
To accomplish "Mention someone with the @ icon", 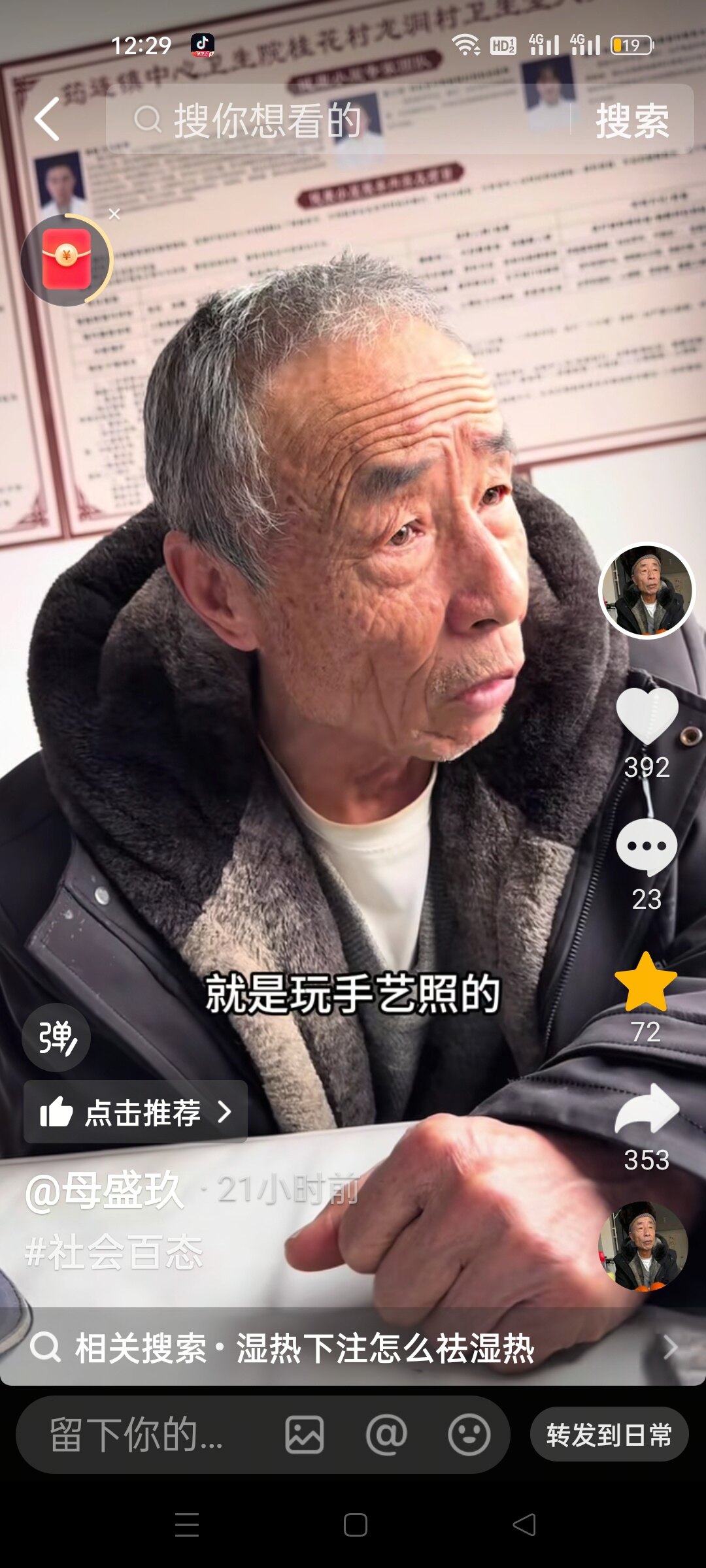I will (386, 1435).
